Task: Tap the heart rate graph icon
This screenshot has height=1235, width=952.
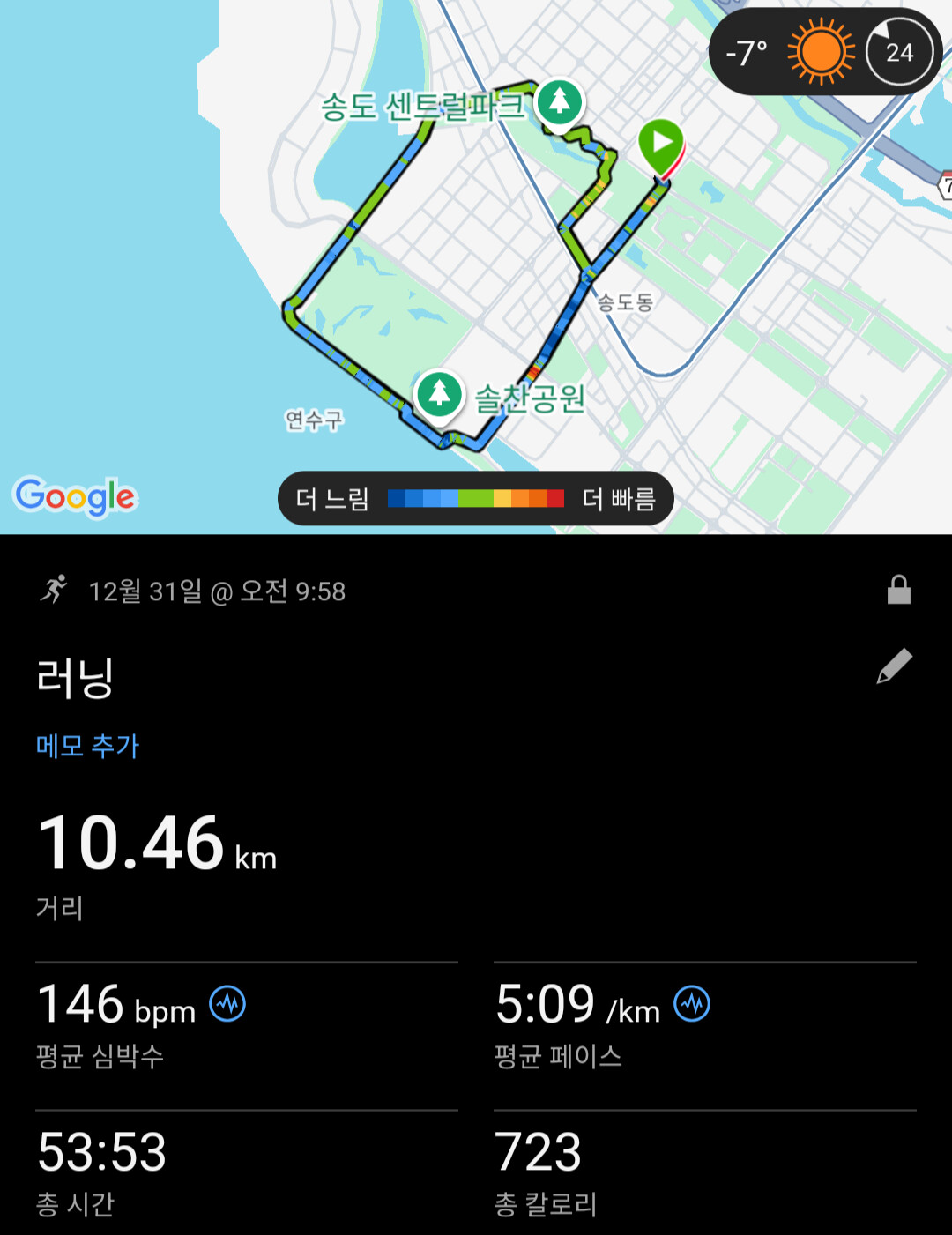Action: (227, 1003)
